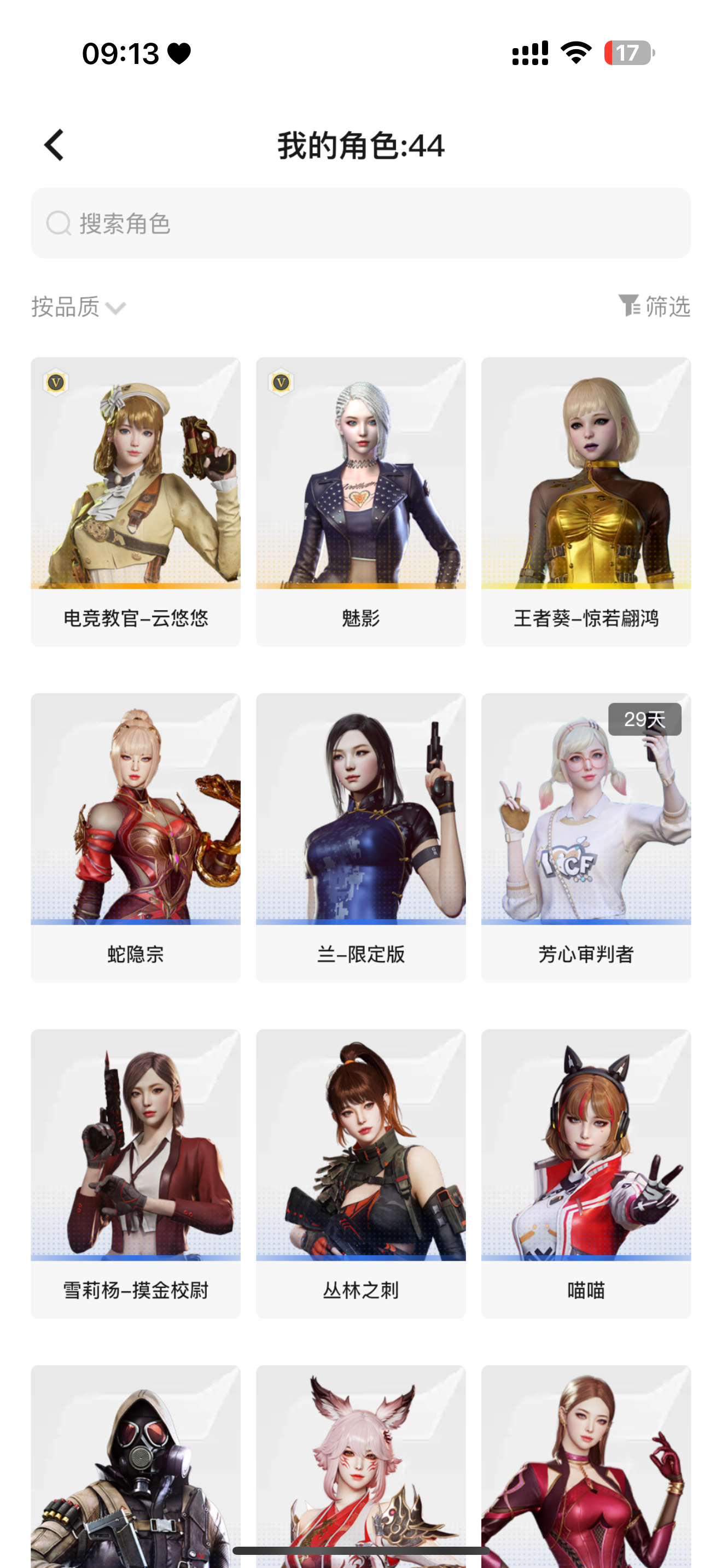This screenshot has height=1568, width=722.
Task: View the 王者葵-惊若翩鸿 character
Action: click(586, 501)
